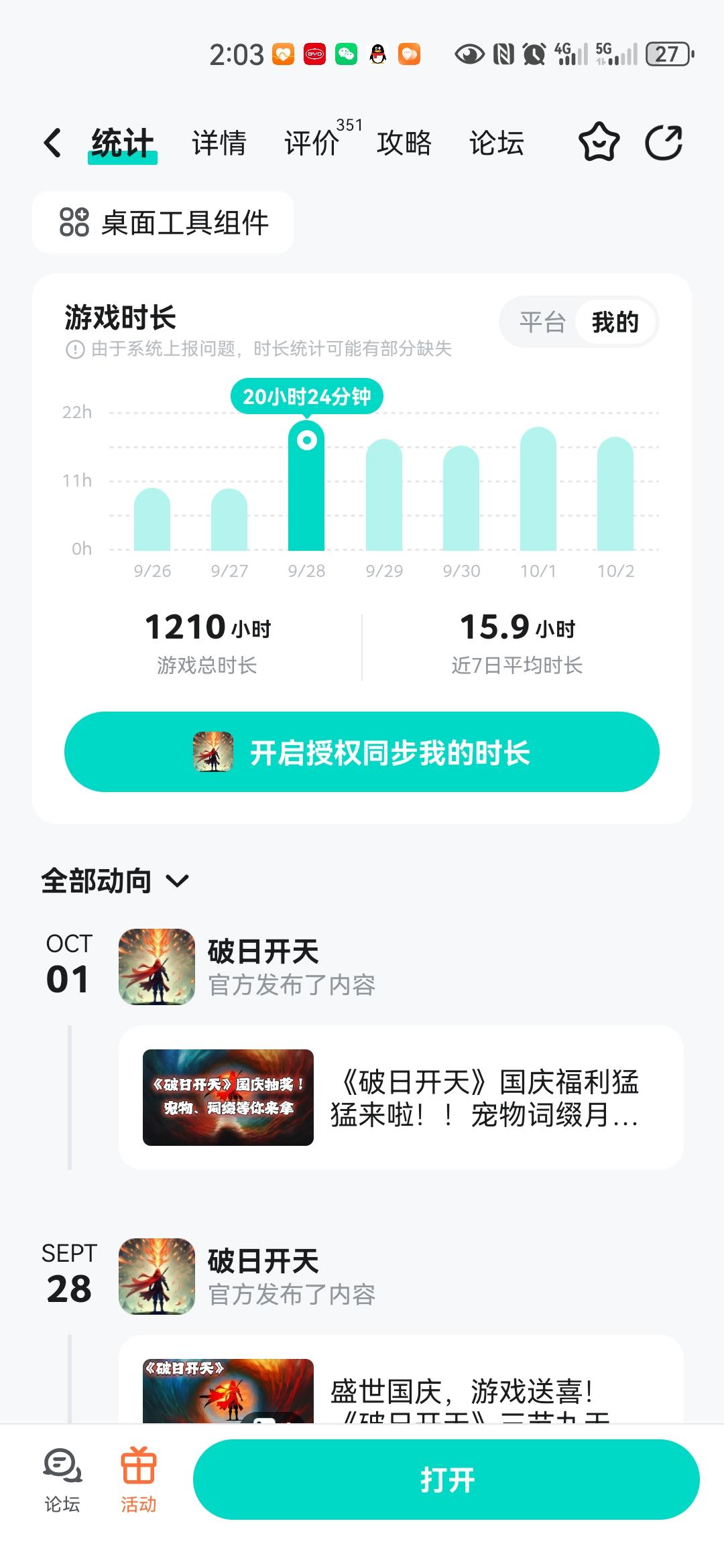Open the 活动 gift icon
Viewport: 724px width, 1568px height.
tap(138, 1480)
